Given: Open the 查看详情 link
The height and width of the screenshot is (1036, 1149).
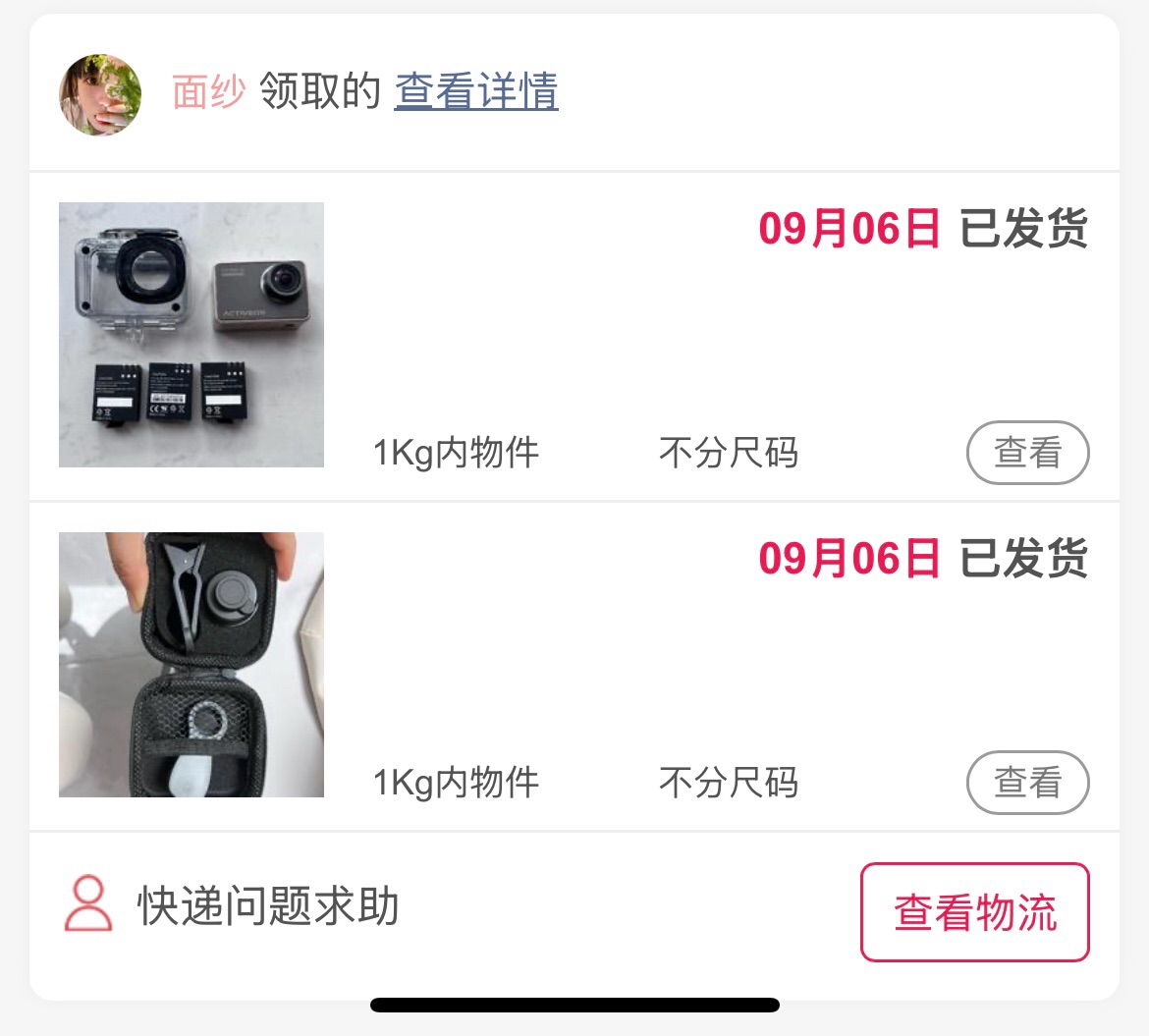Looking at the screenshot, I should click(476, 92).
